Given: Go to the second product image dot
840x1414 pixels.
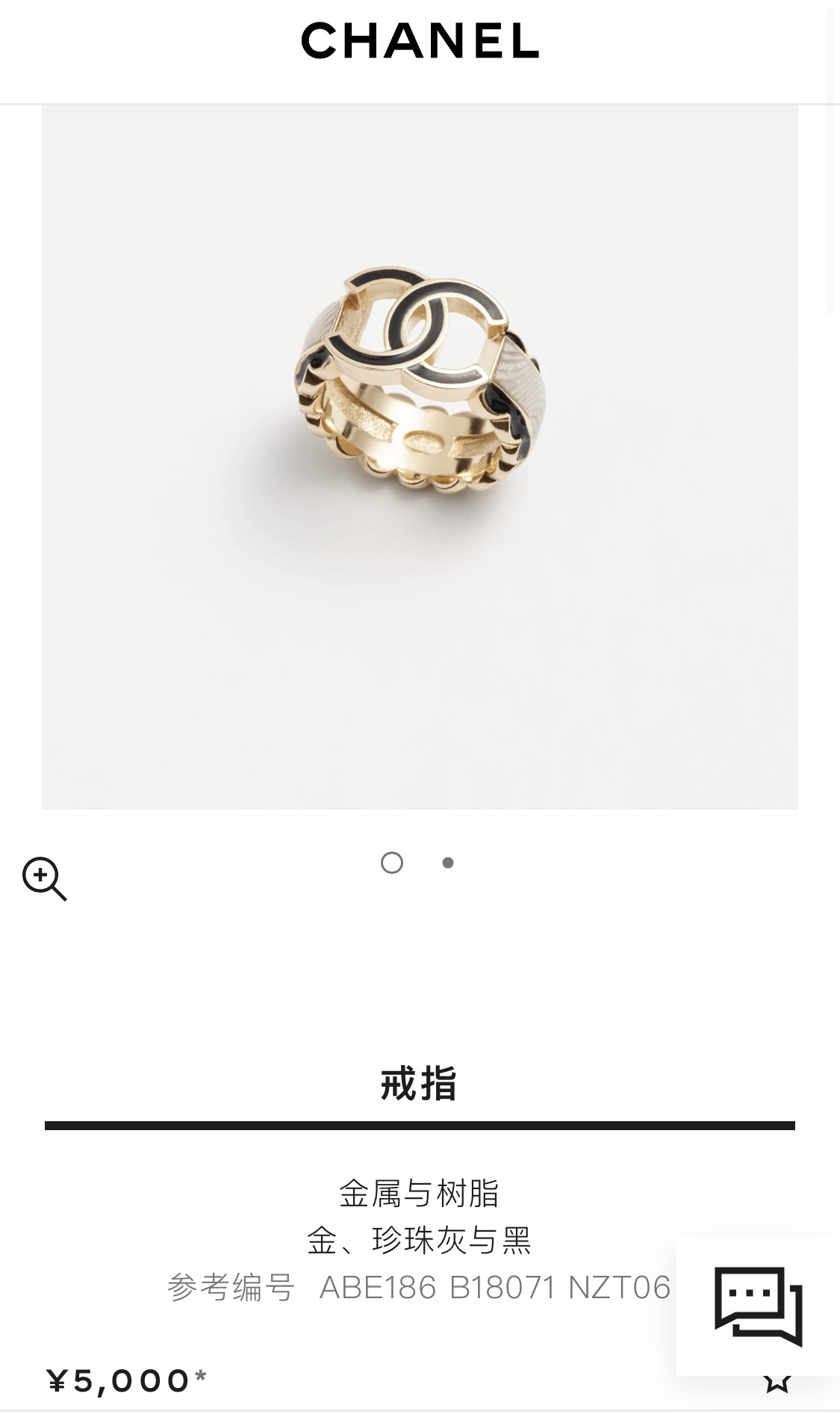Looking at the screenshot, I should [448, 863].
